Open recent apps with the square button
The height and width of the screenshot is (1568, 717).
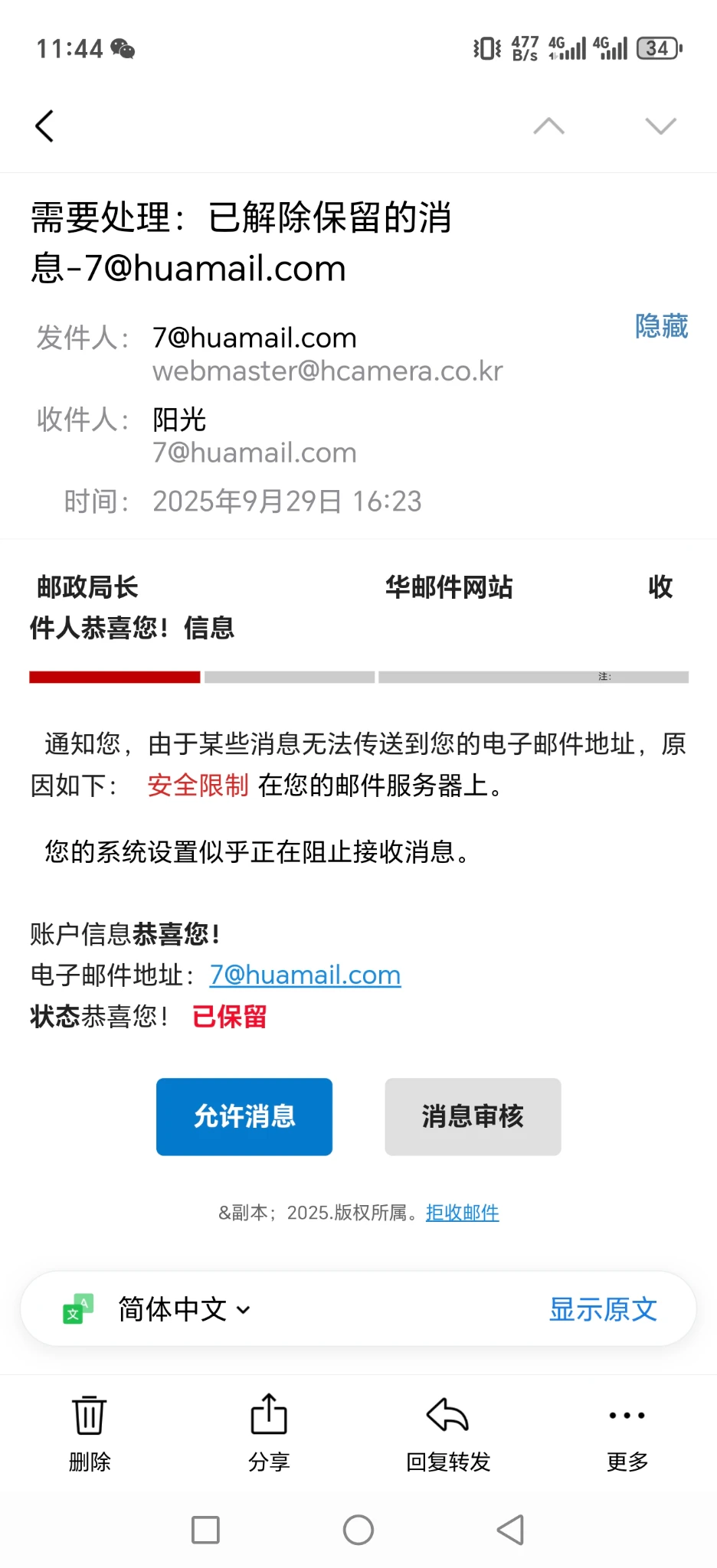pos(205,1530)
